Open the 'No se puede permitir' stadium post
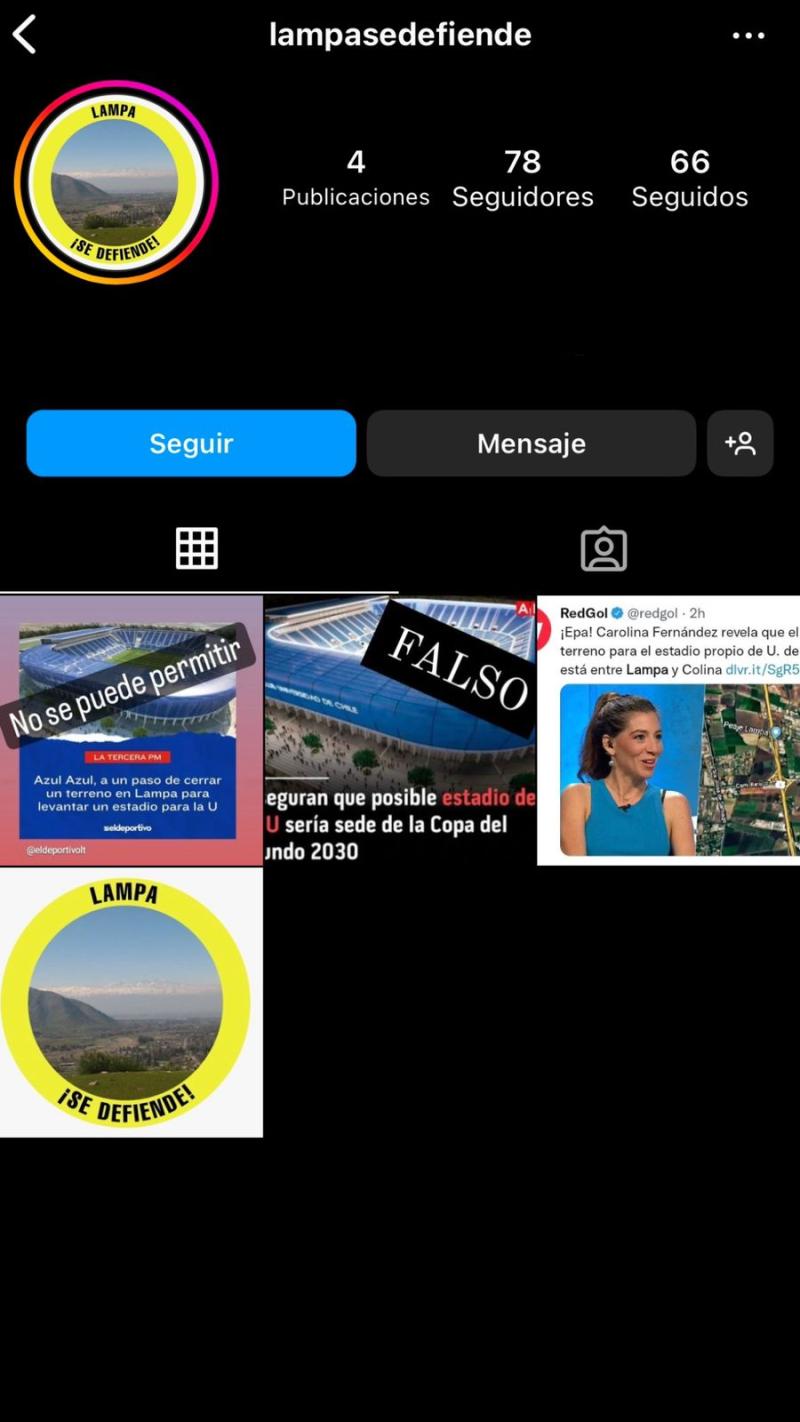Viewport: 800px width, 1422px height. [131, 728]
